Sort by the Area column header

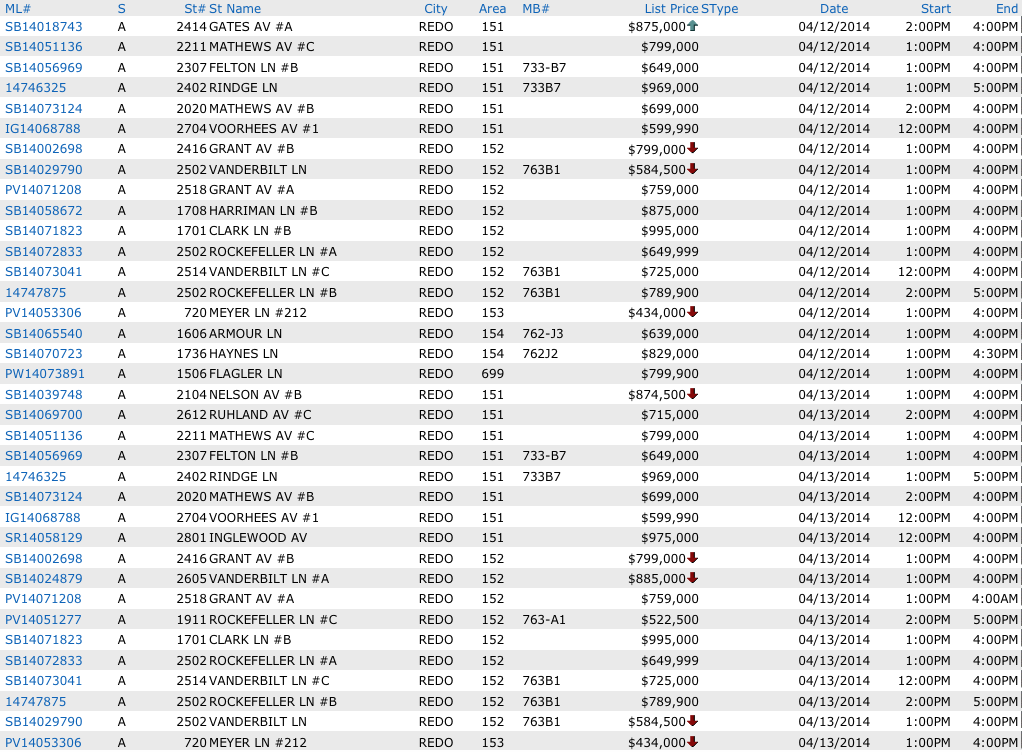click(x=492, y=9)
